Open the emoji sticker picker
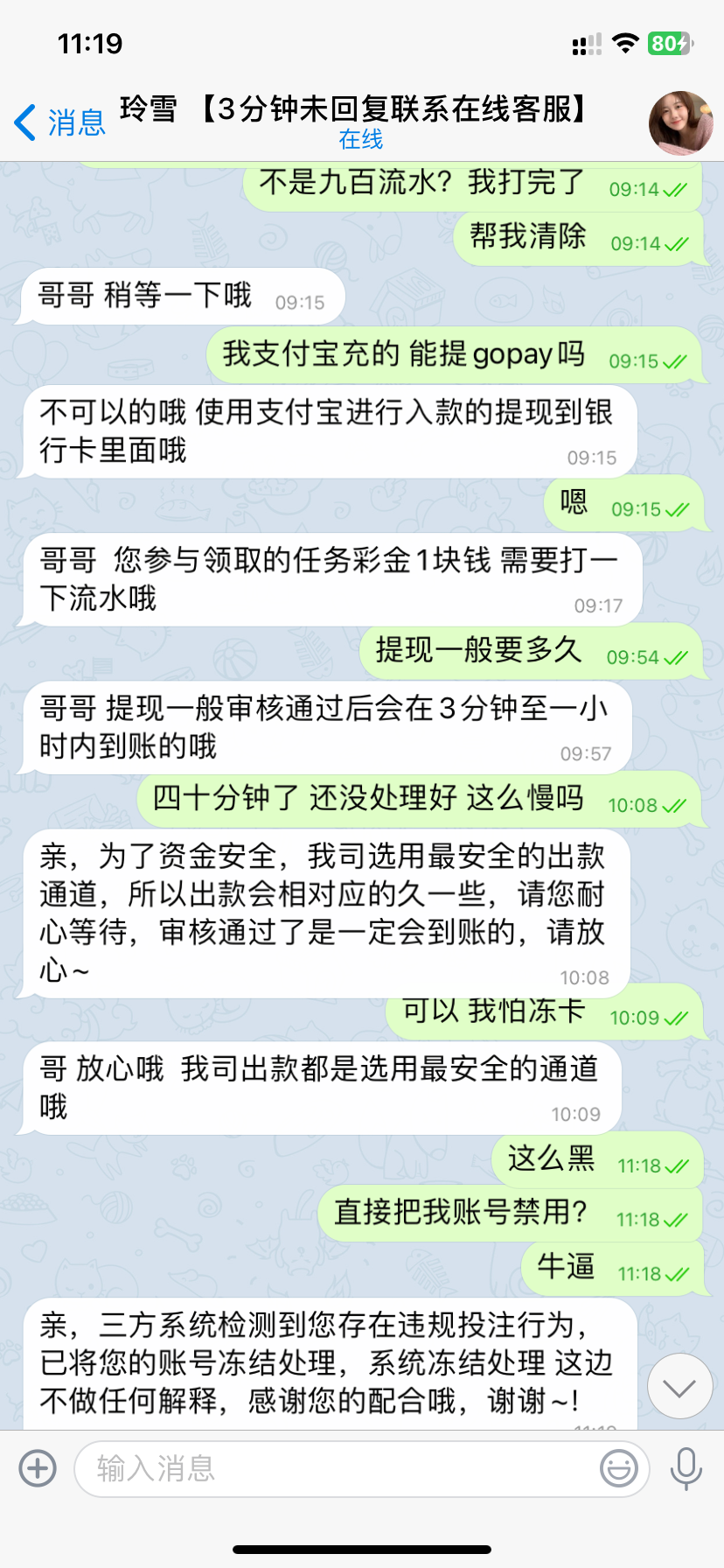The image size is (724, 1568). [x=619, y=1468]
